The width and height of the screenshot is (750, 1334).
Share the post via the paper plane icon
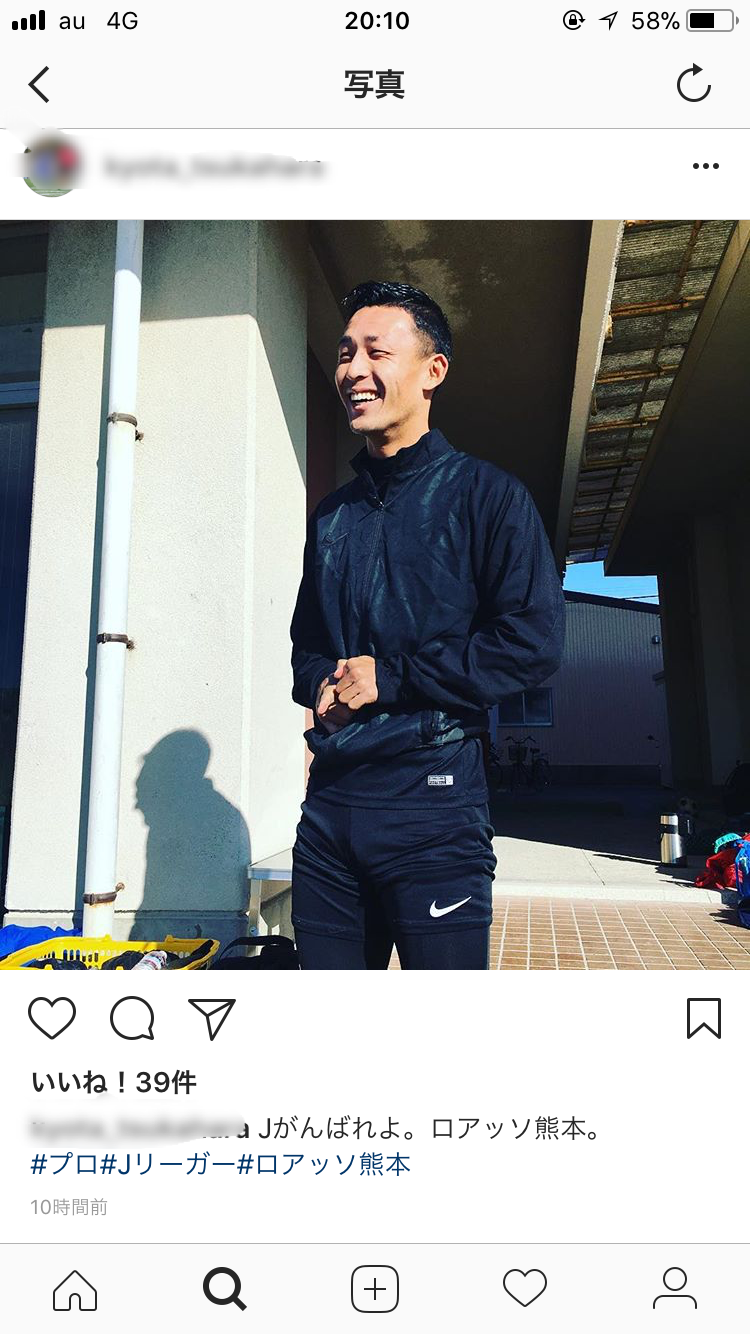click(211, 1018)
